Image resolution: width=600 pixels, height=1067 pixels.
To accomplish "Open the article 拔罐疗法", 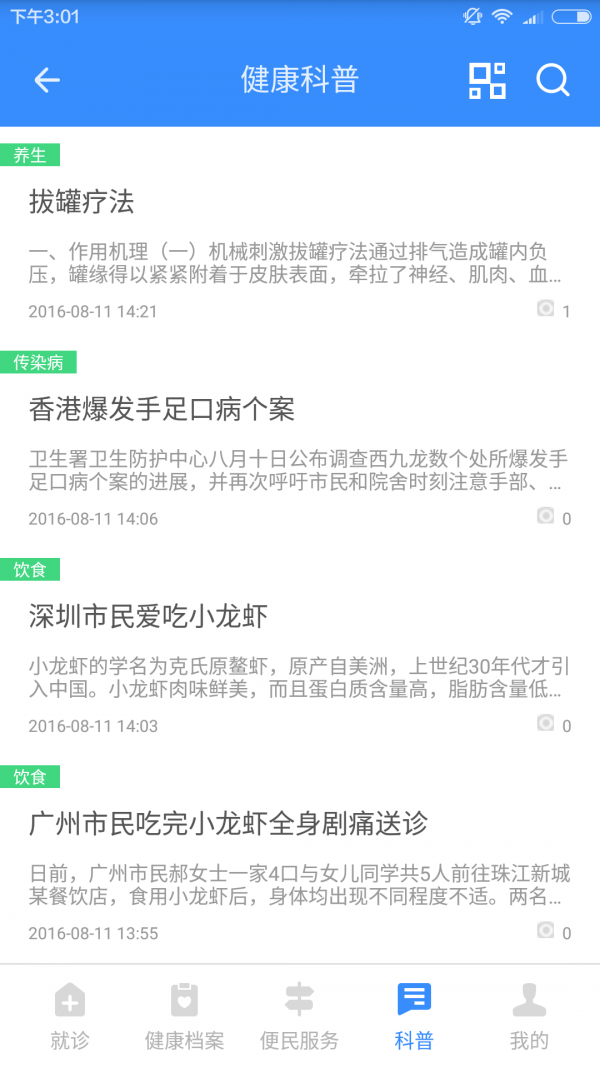I will tap(82, 203).
